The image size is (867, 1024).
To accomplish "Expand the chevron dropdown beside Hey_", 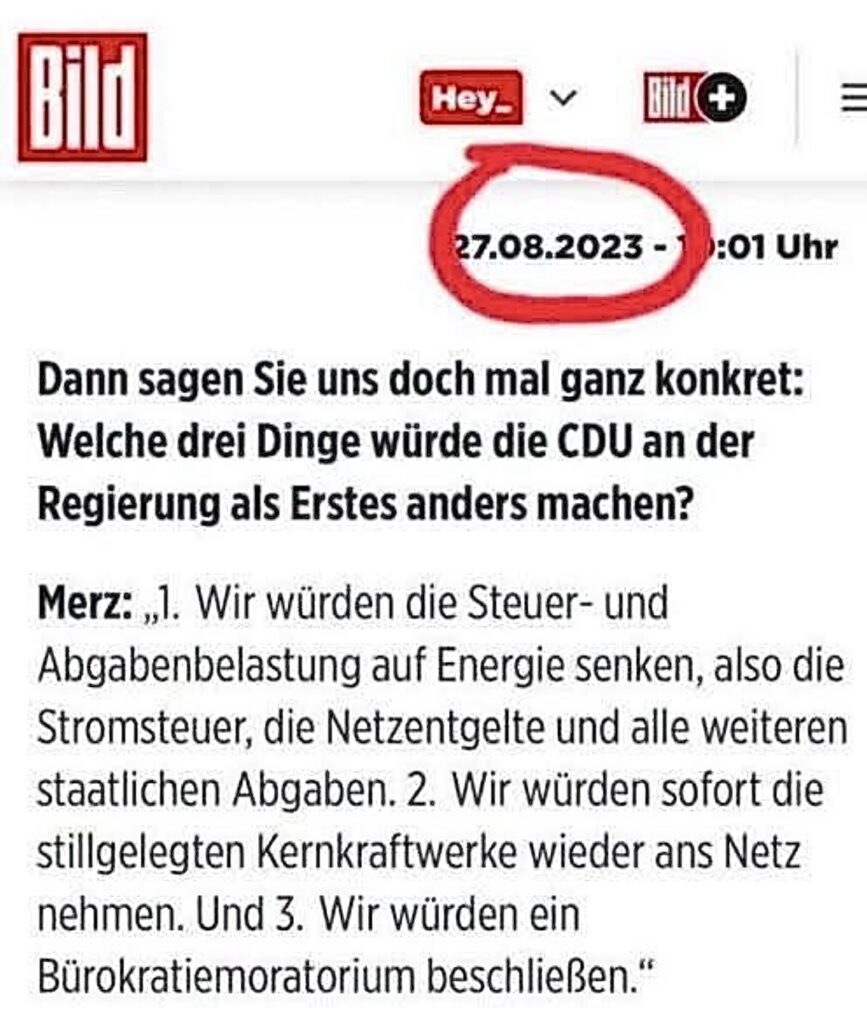I will (565, 98).
